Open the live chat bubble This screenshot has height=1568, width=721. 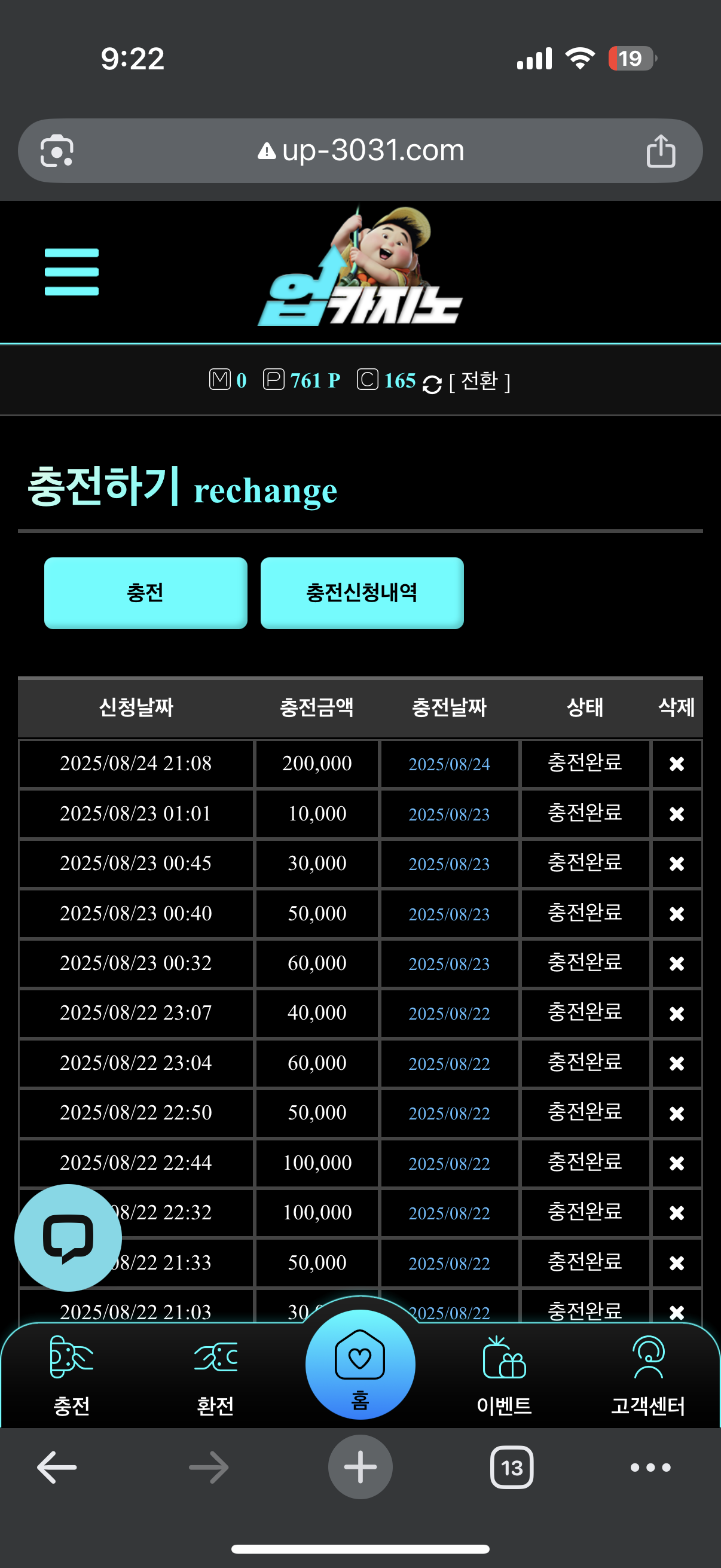[68, 1237]
